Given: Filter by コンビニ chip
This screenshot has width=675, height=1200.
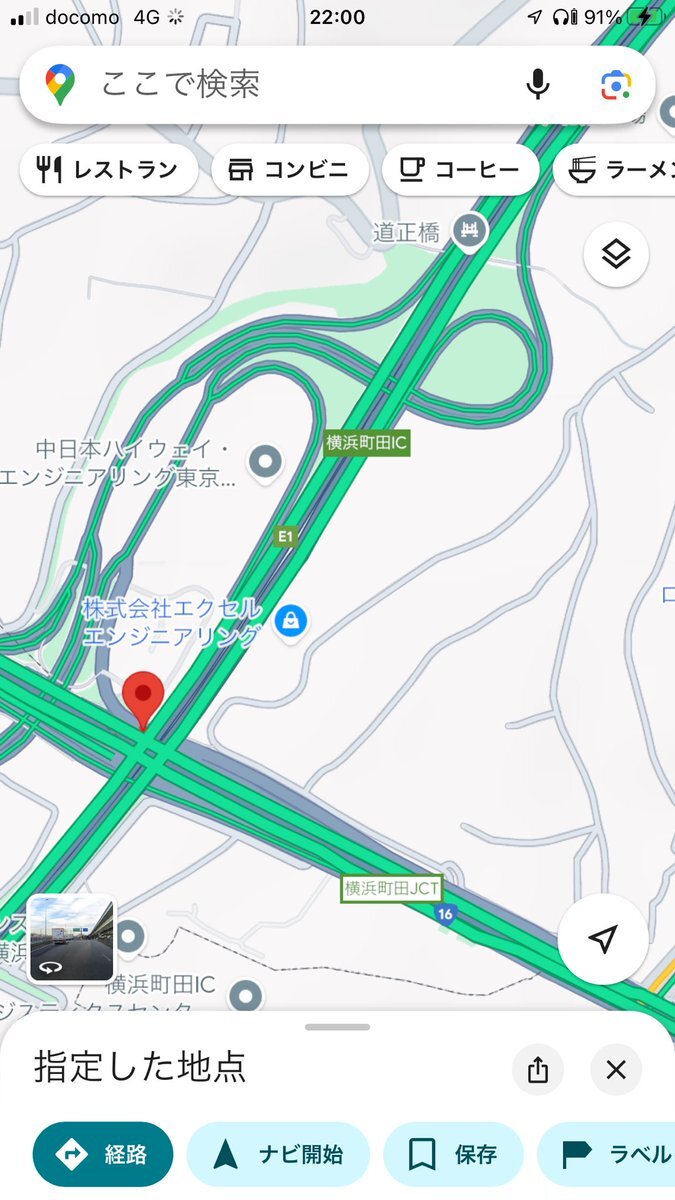Looking at the screenshot, I should tap(290, 170).
